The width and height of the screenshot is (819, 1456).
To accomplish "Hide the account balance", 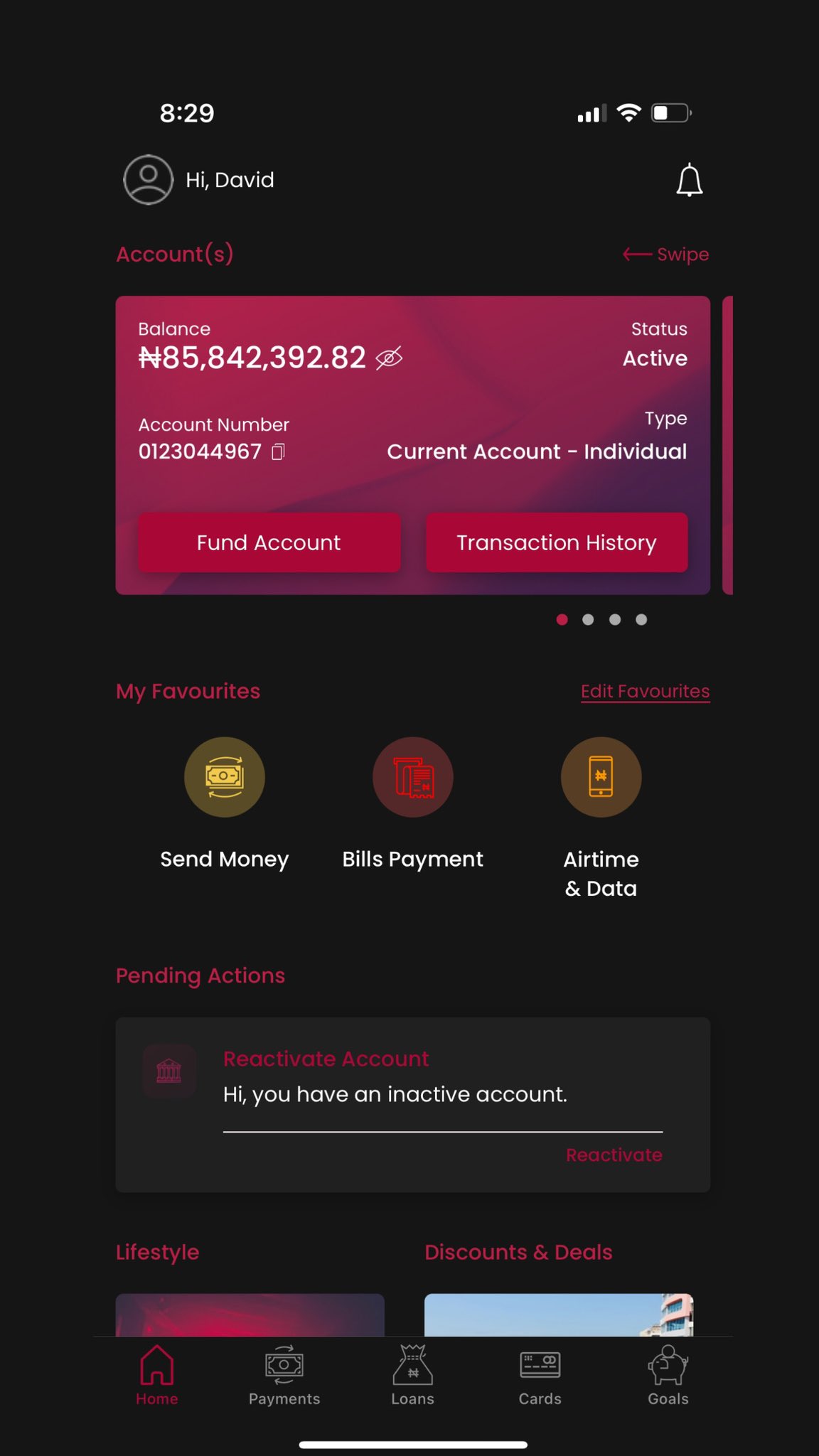I will 389,358.
